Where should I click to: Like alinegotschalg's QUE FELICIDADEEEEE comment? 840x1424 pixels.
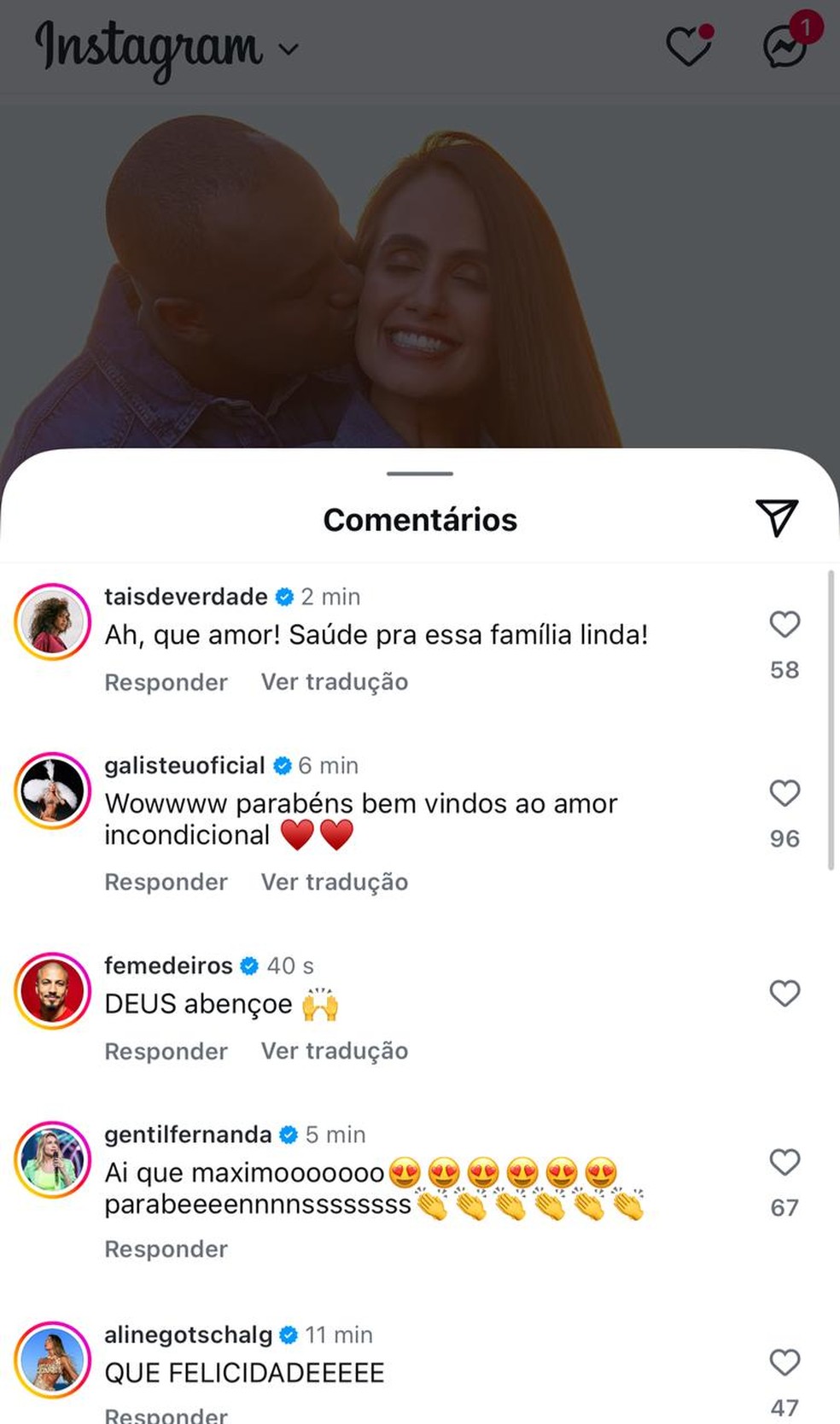pyautogui.click(x=785, y=1363)
